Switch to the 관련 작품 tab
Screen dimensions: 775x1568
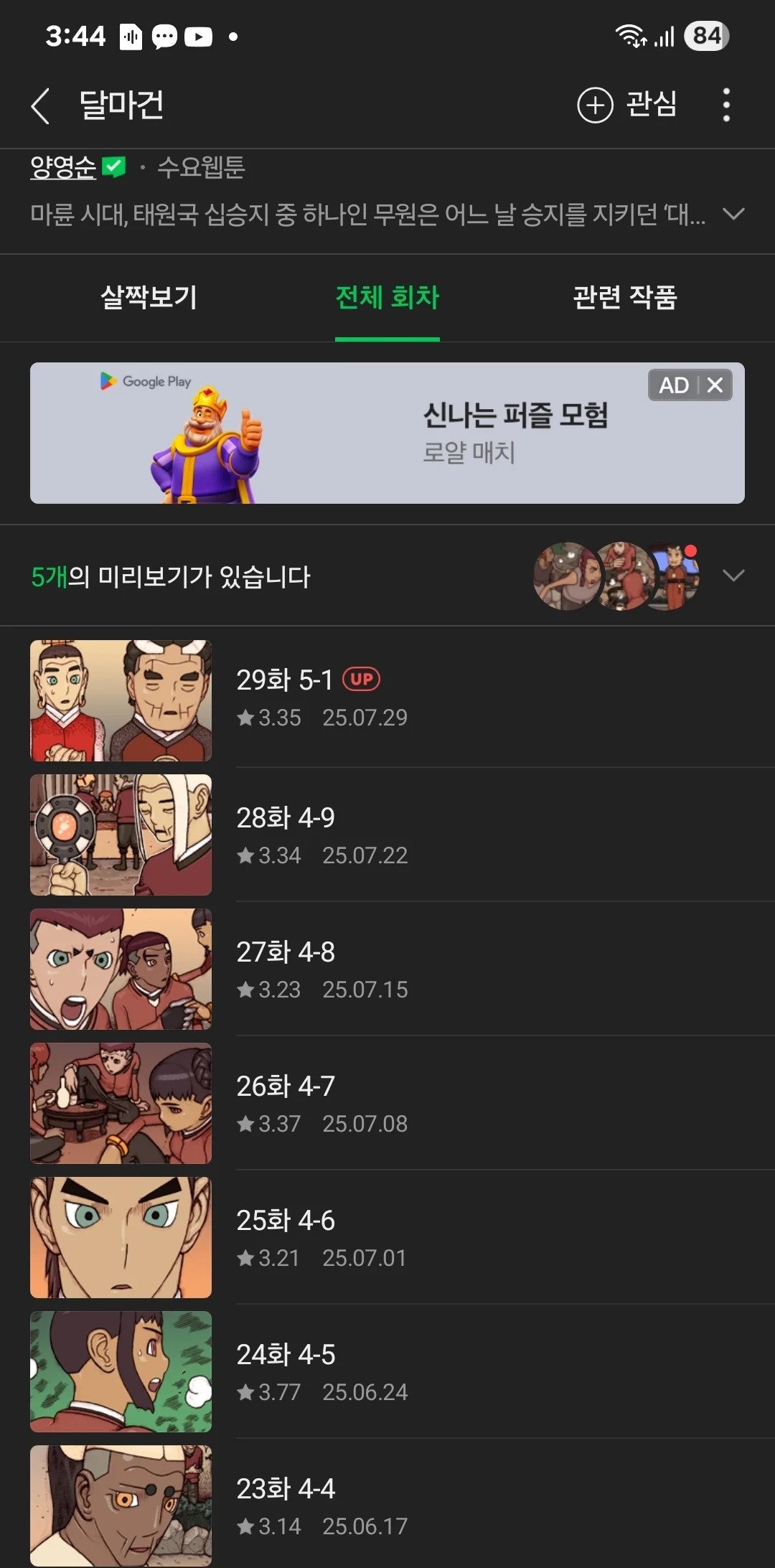point(625,298)
